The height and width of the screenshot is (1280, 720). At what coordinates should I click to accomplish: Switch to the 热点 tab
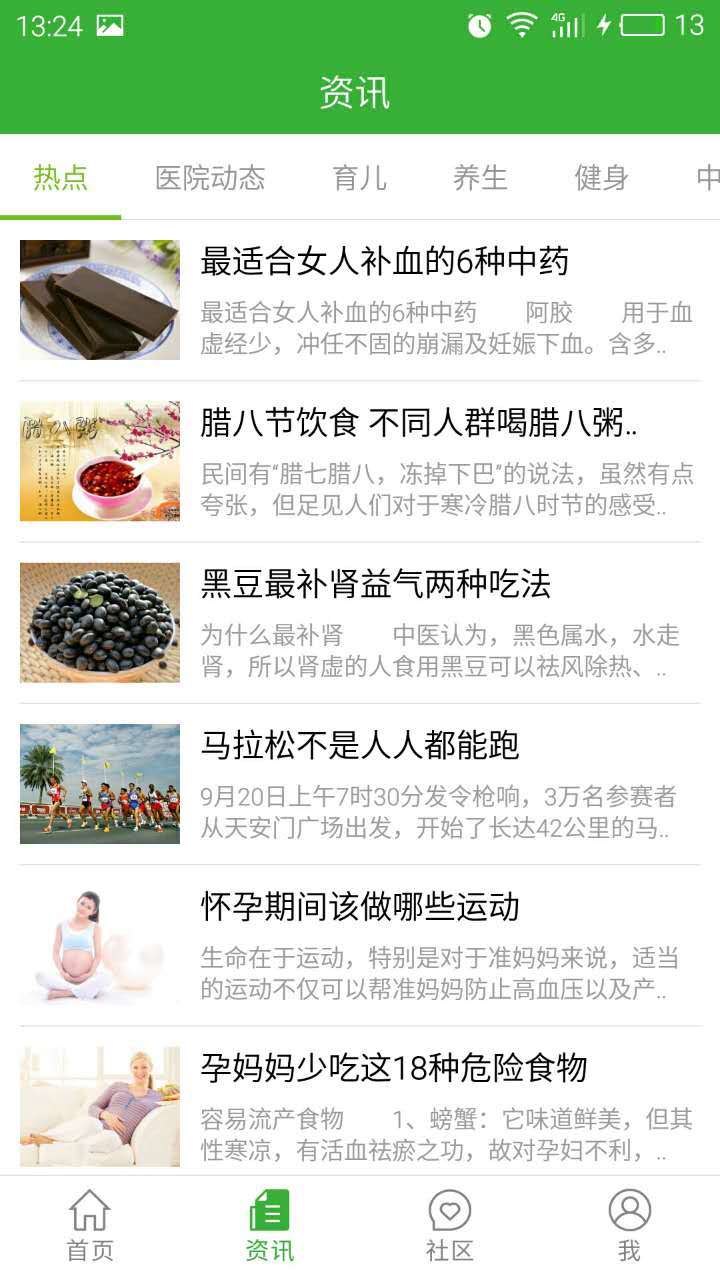60,178
